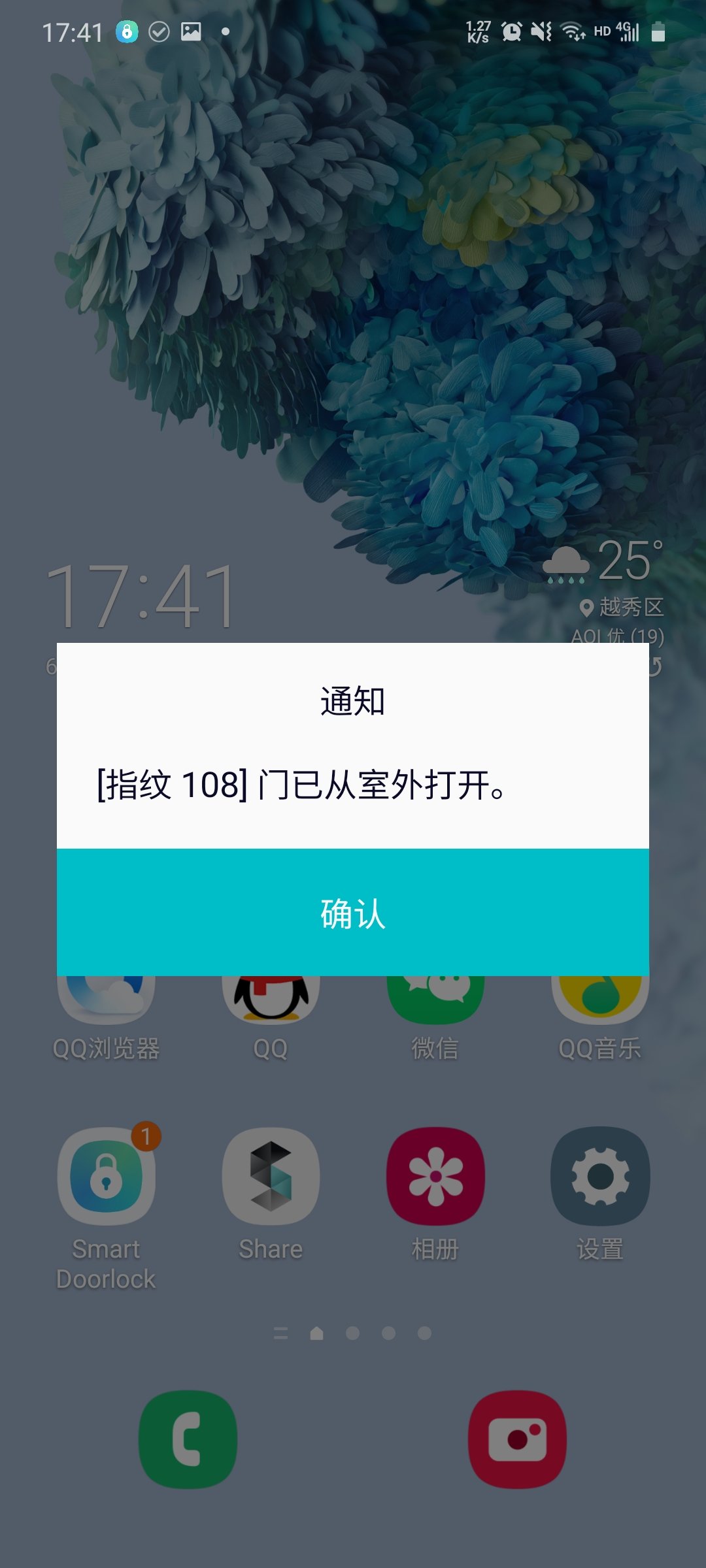This screenshot has height=1568, width=706.
Task: Open the phone dialer app
Action: [188, 1439]
